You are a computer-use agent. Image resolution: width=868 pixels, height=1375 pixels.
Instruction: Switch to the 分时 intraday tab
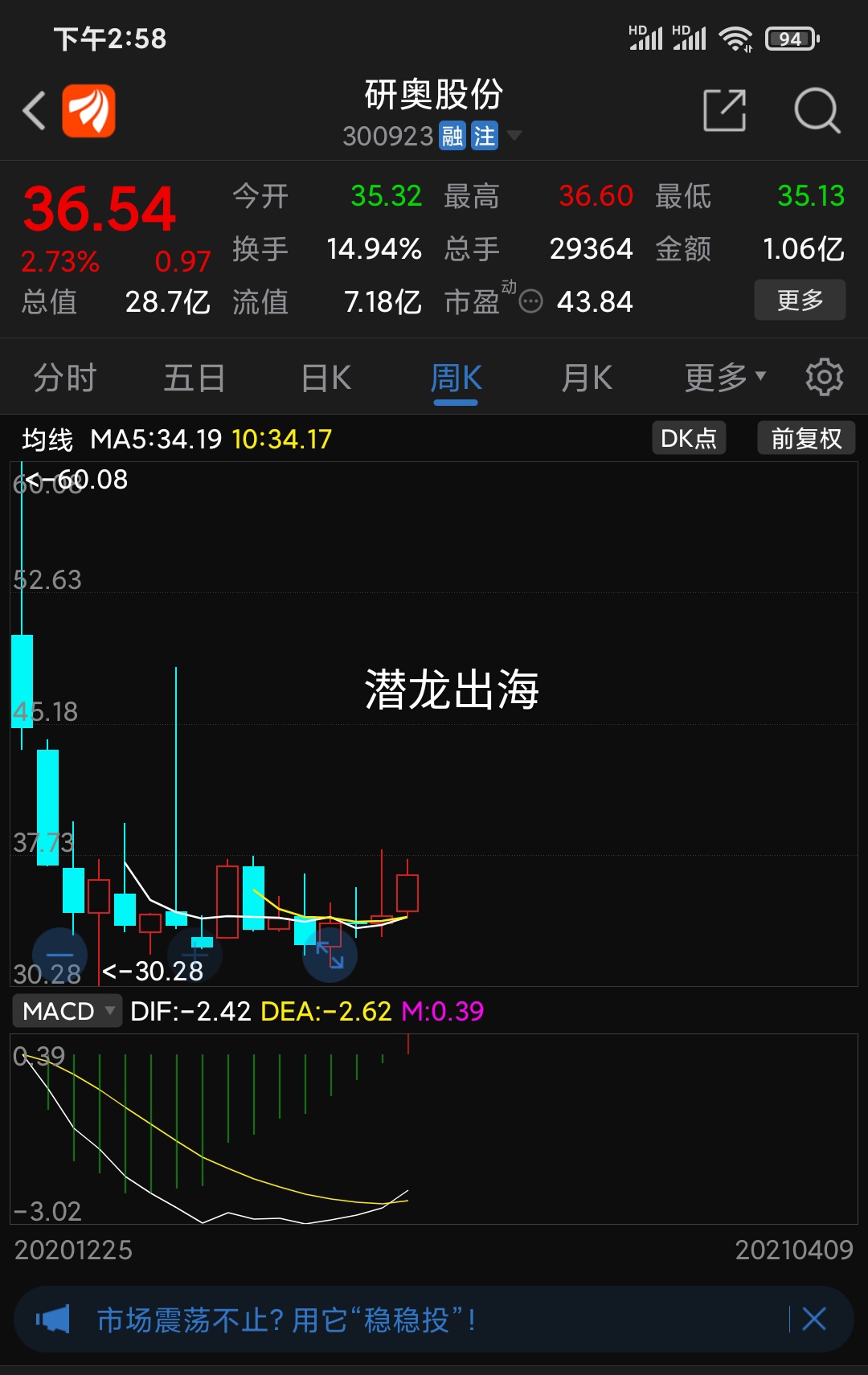(63, 376)
